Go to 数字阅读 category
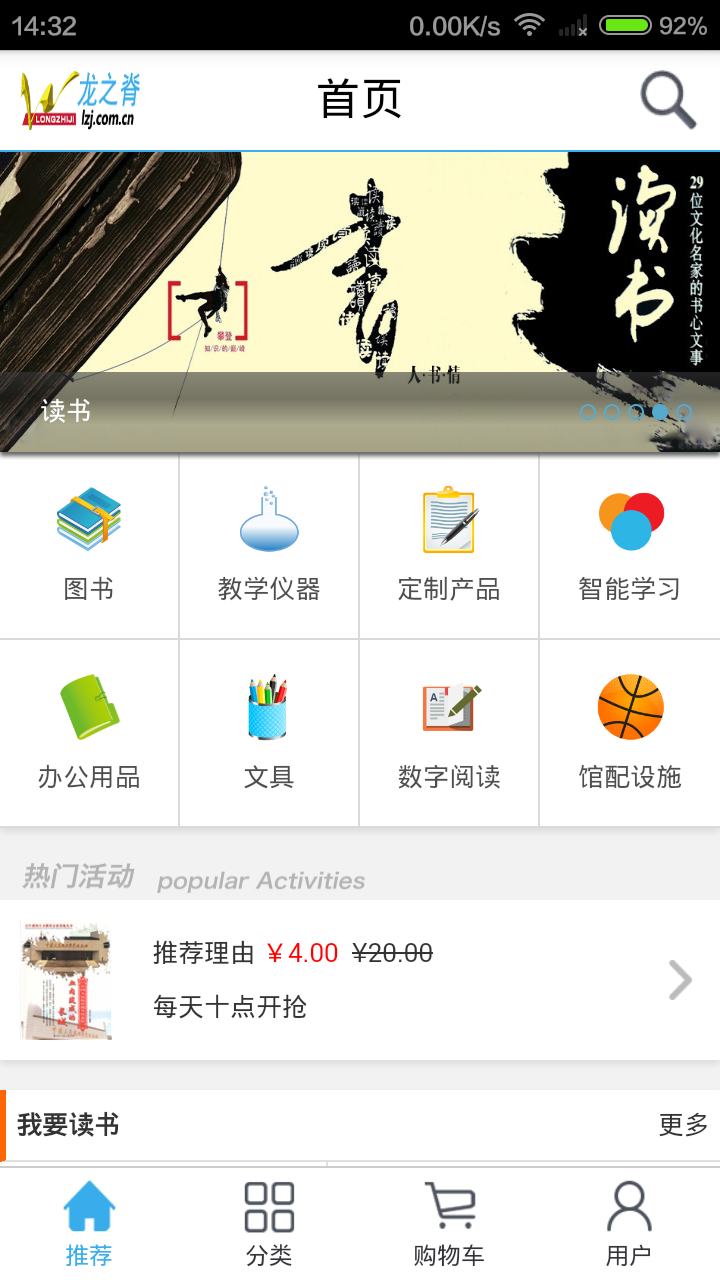The image size is (720, 1280). pos(449,733)
